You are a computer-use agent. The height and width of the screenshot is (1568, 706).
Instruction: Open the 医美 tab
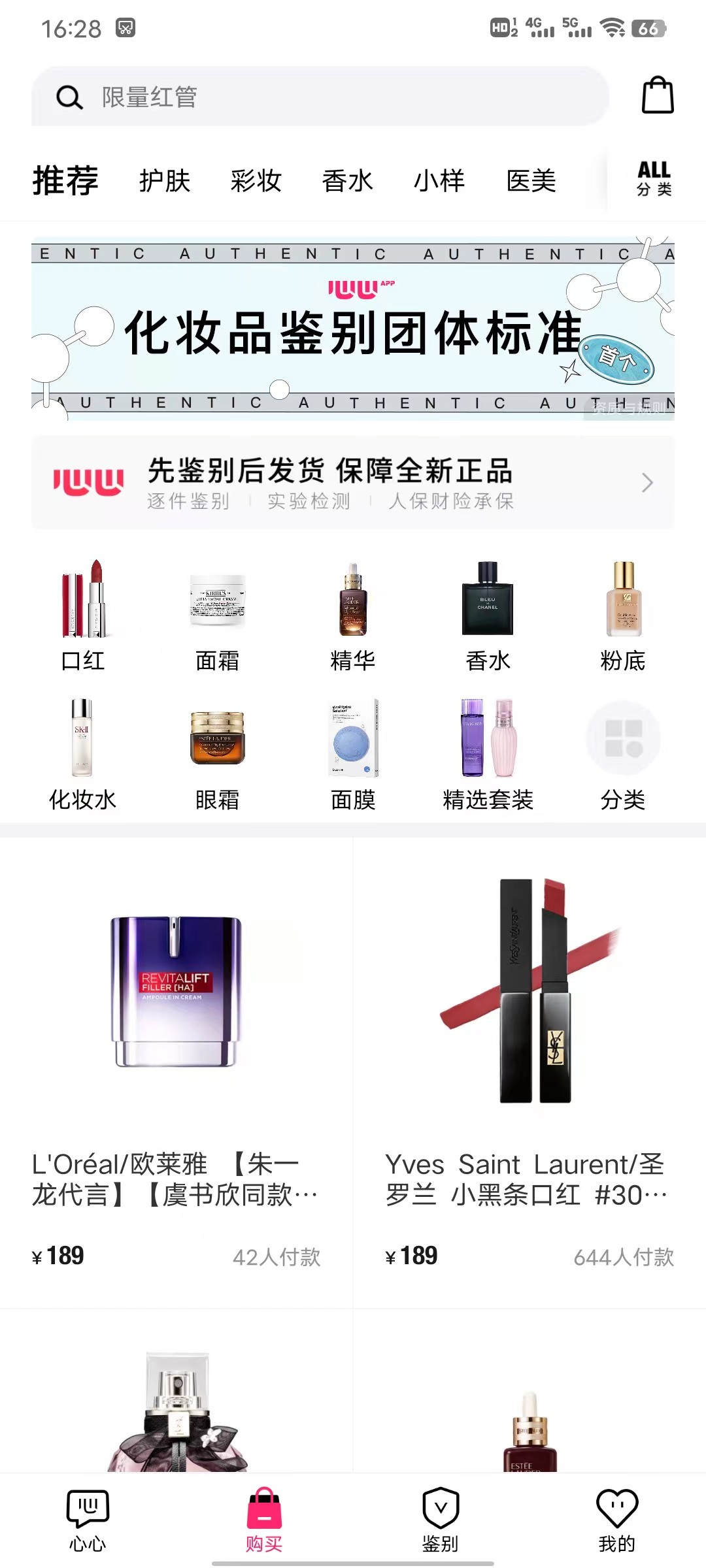coord(531,181)
